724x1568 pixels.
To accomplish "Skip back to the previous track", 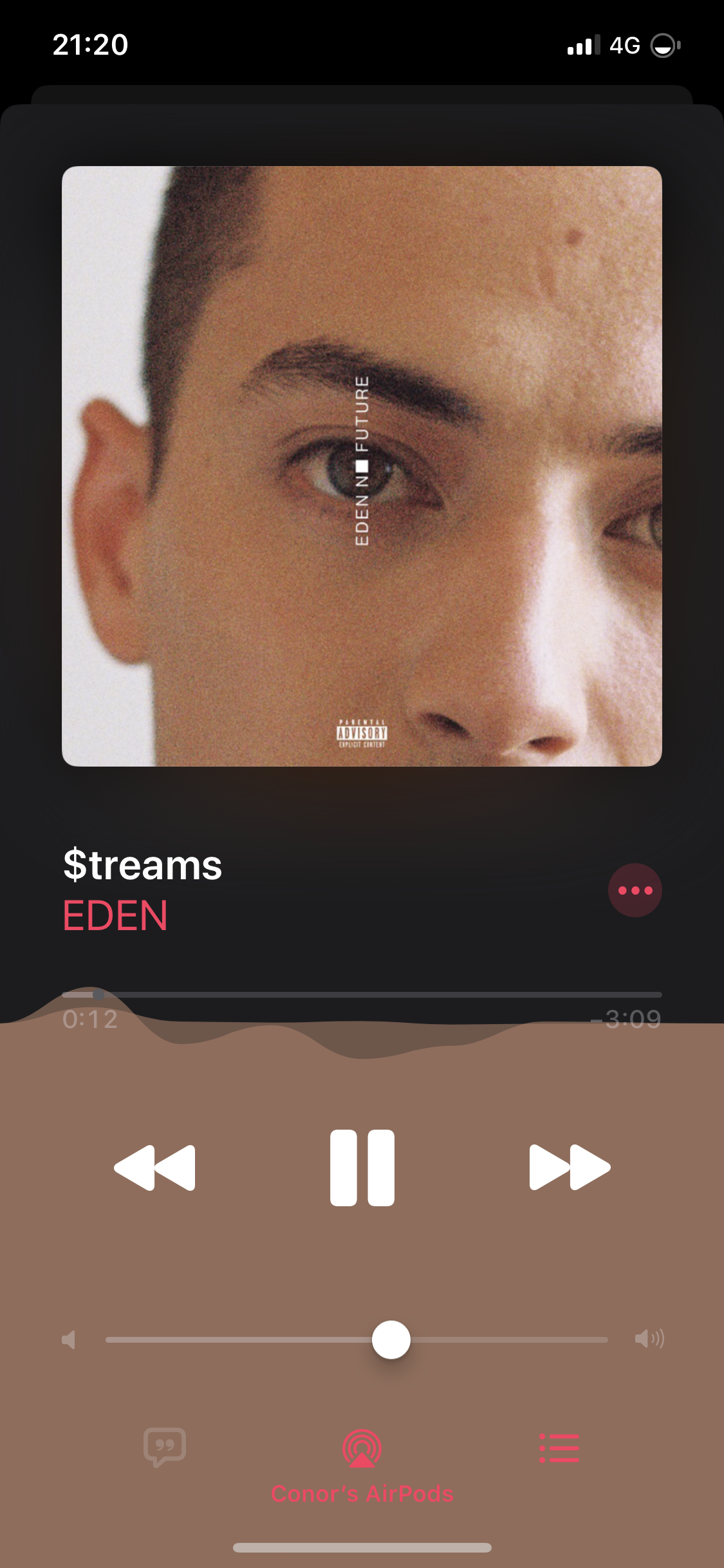I will (x=154, y=1167).
